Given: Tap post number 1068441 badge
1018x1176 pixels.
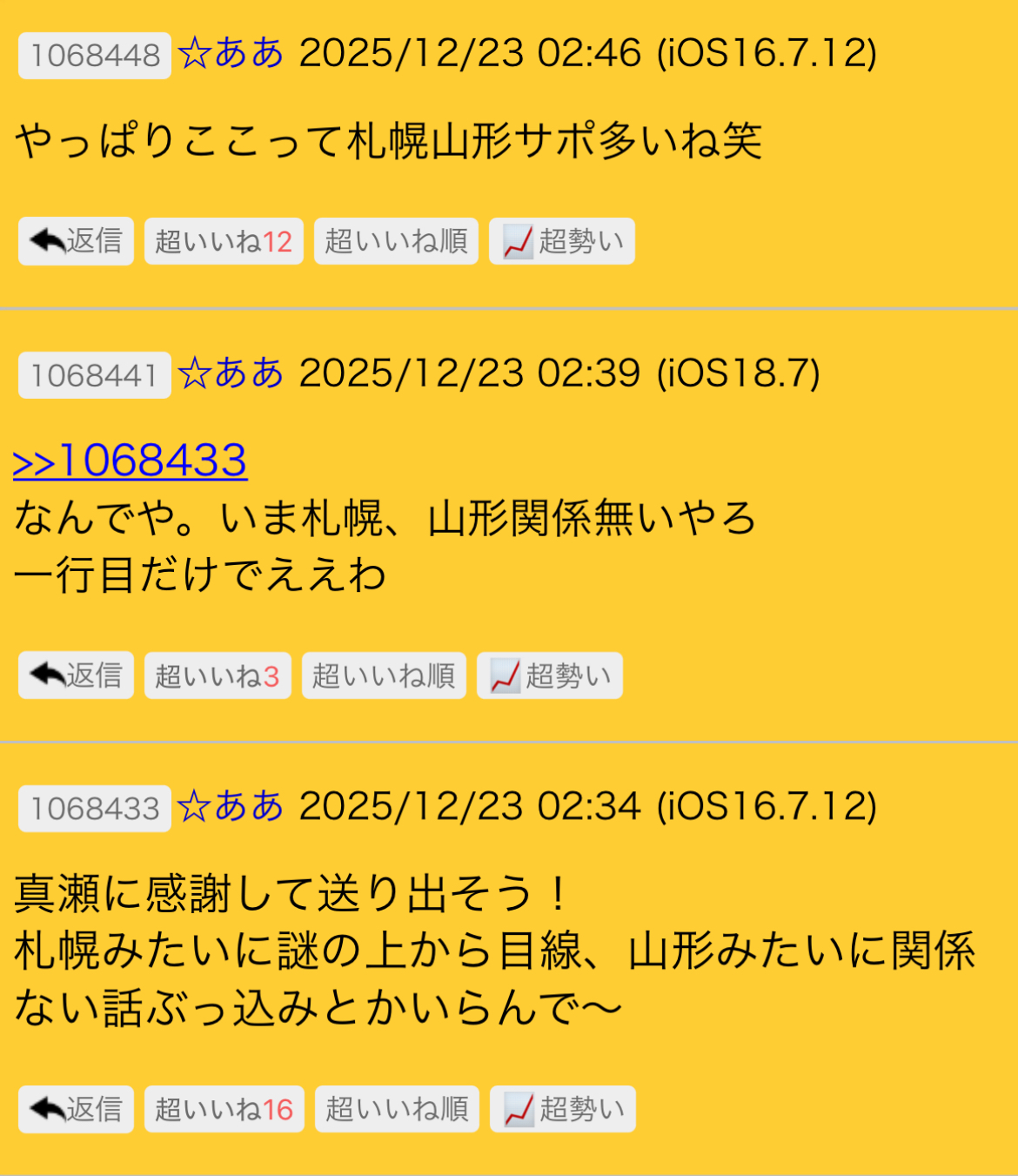Looking at the screenshot, I should (x=95, y=376).
